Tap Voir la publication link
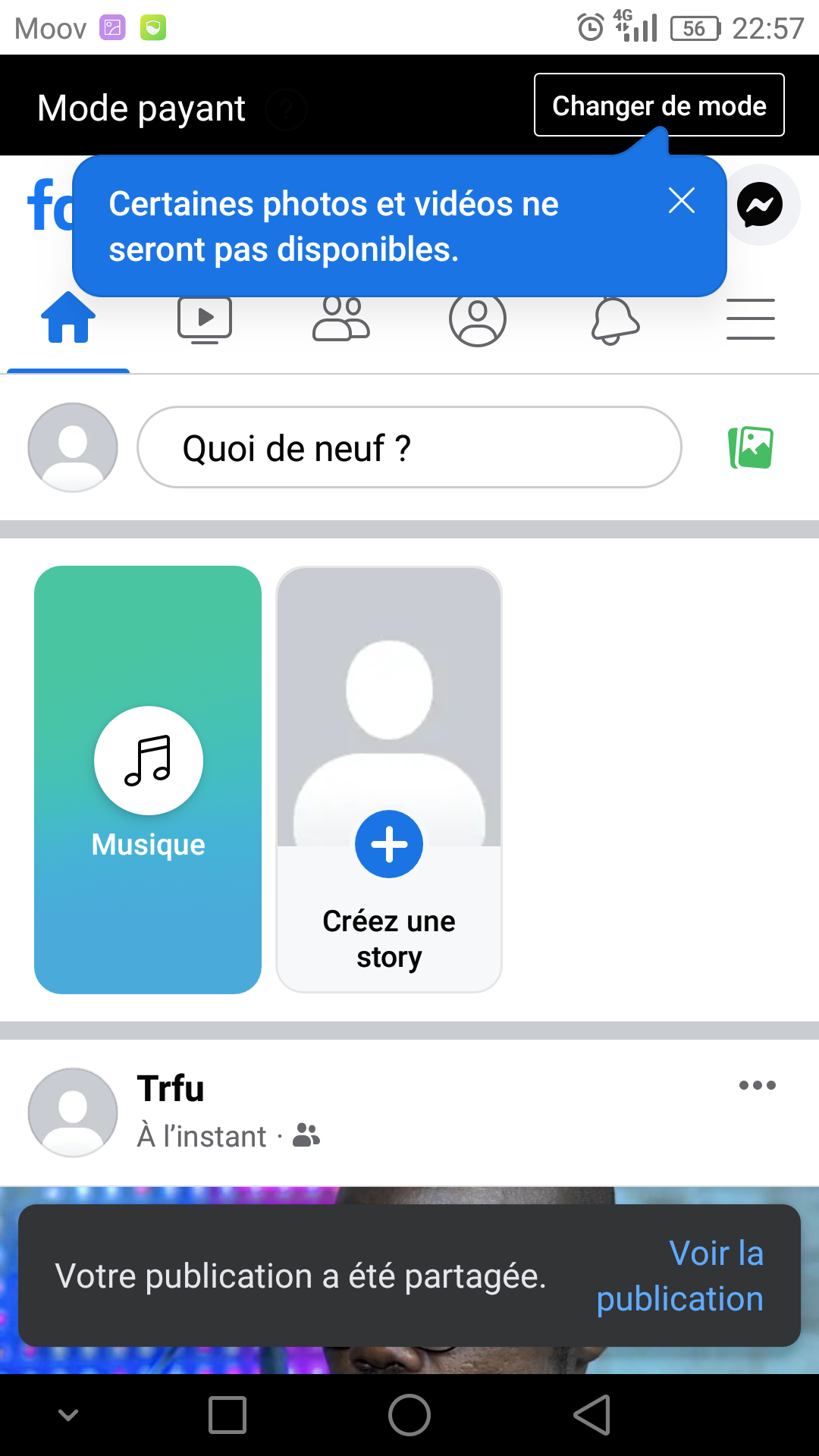819x1456 pixels. click(680, 1276)
